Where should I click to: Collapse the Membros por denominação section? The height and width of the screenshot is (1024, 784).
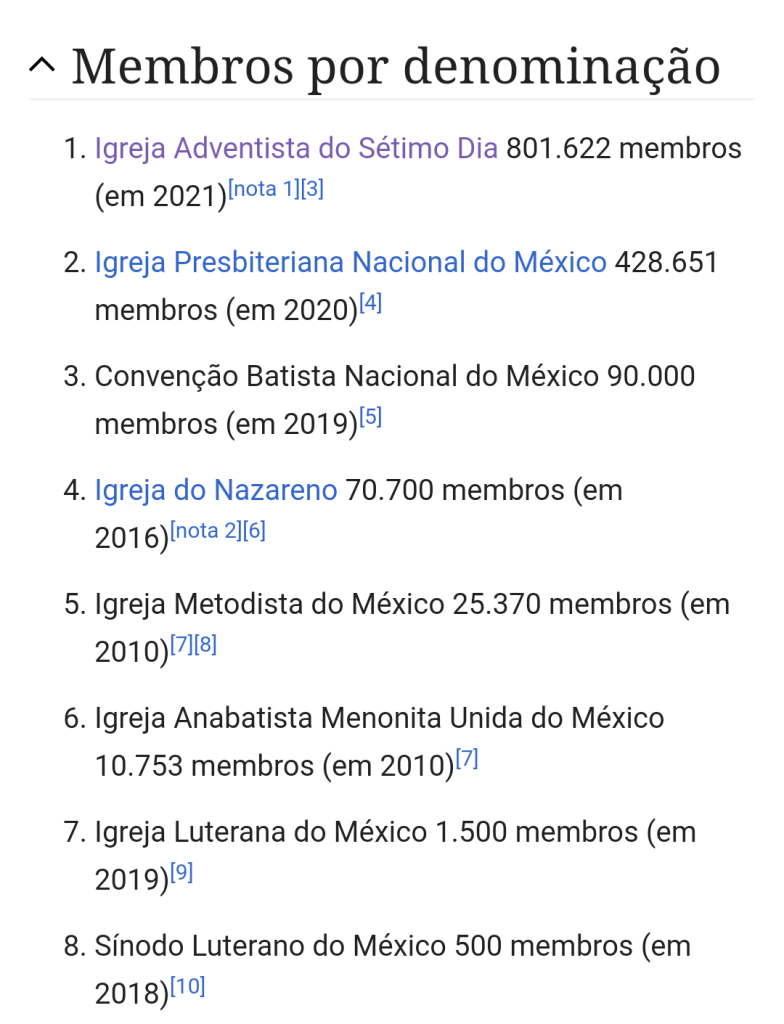coord(42,67)
